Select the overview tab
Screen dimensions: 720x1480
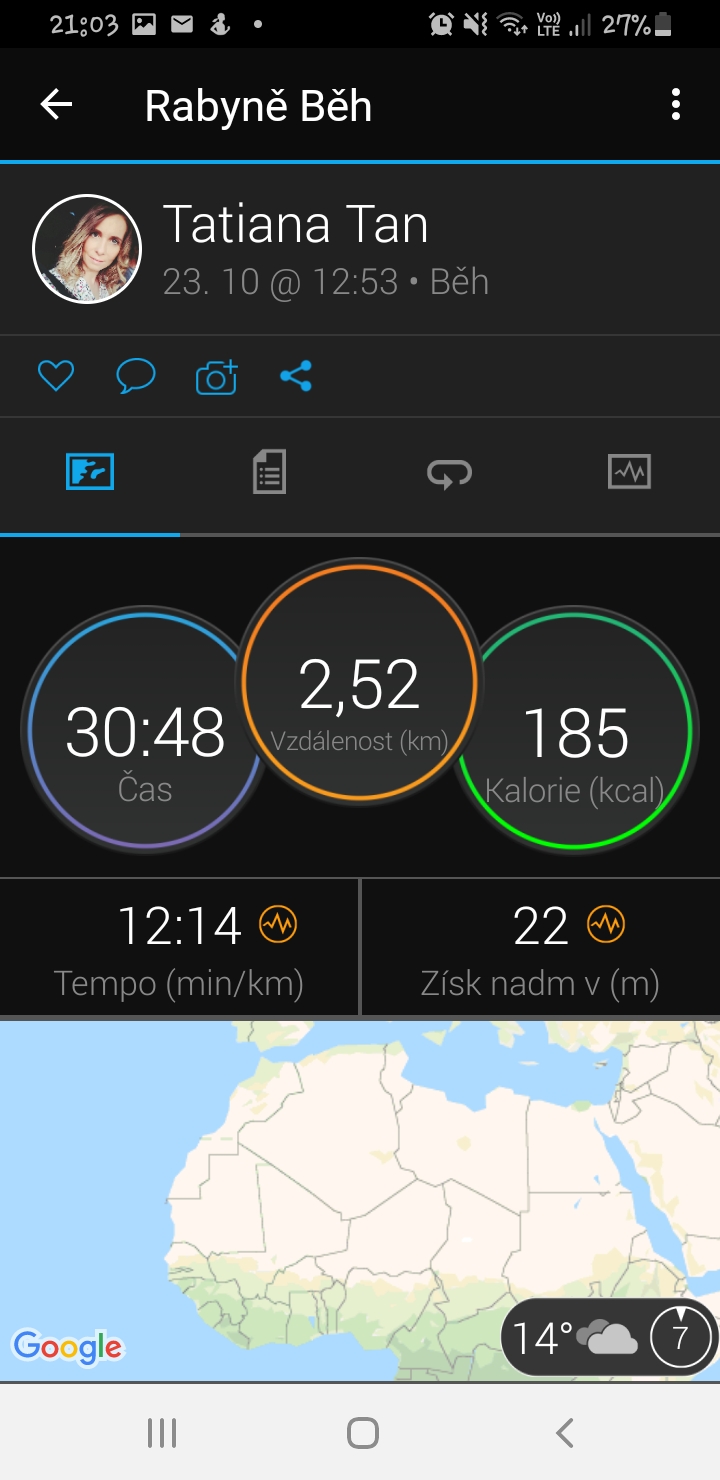click(x=90, y=471)
